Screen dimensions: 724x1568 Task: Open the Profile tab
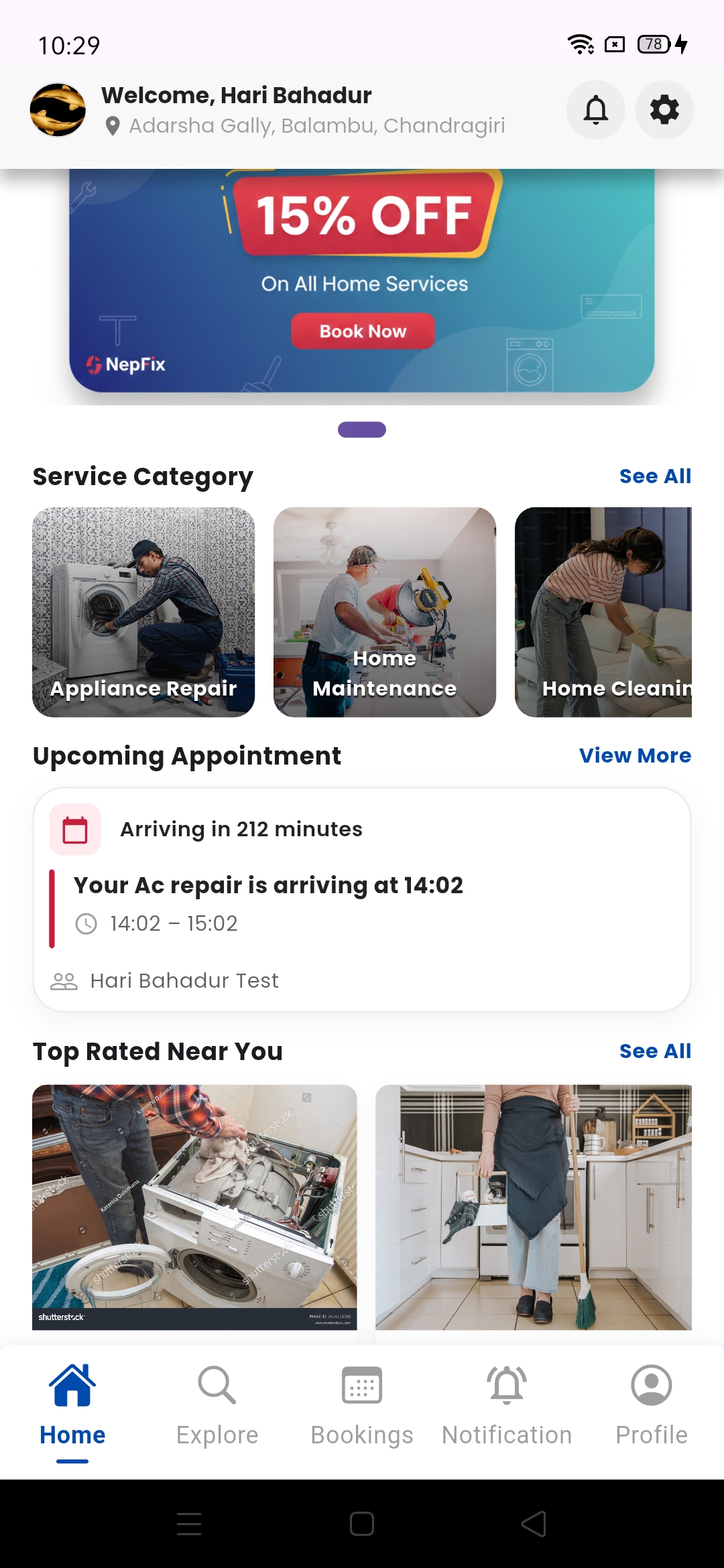652,1404
